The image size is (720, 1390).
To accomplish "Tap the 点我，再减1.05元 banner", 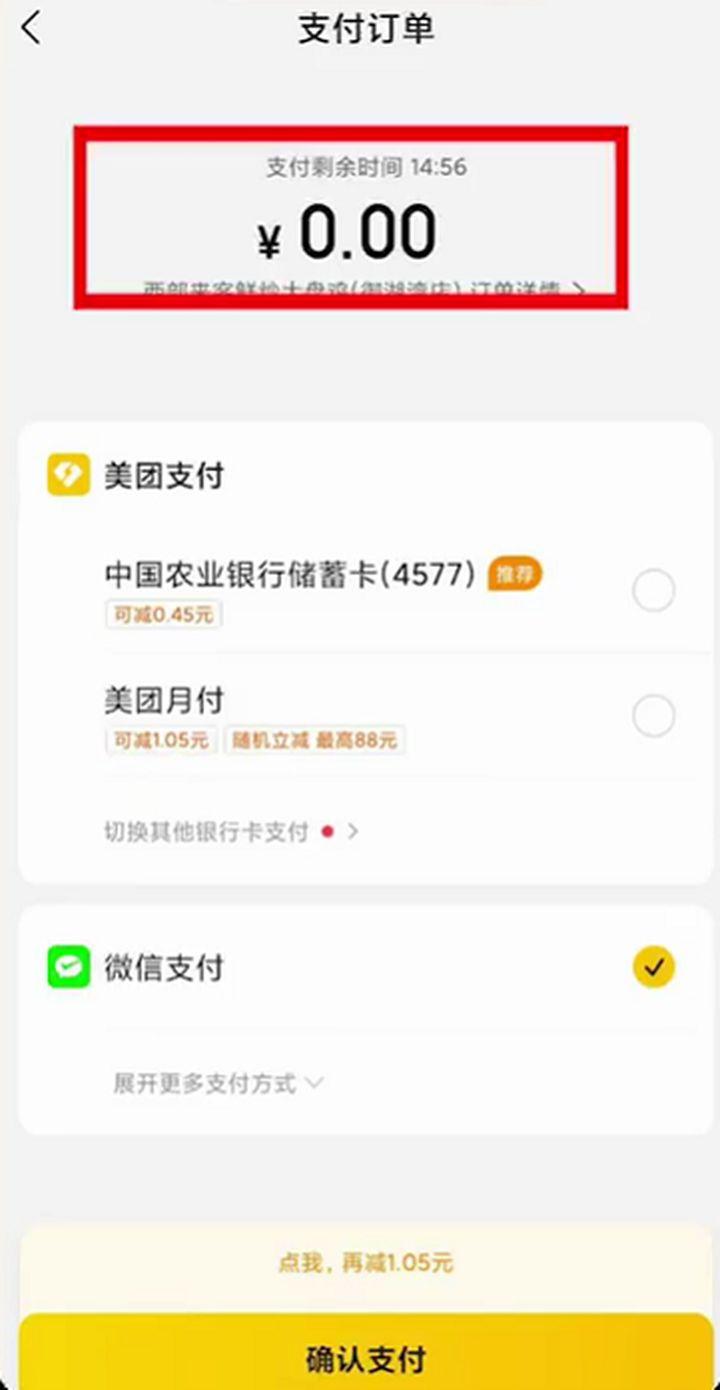I will pyautogui.click(x=365, y=1263).
